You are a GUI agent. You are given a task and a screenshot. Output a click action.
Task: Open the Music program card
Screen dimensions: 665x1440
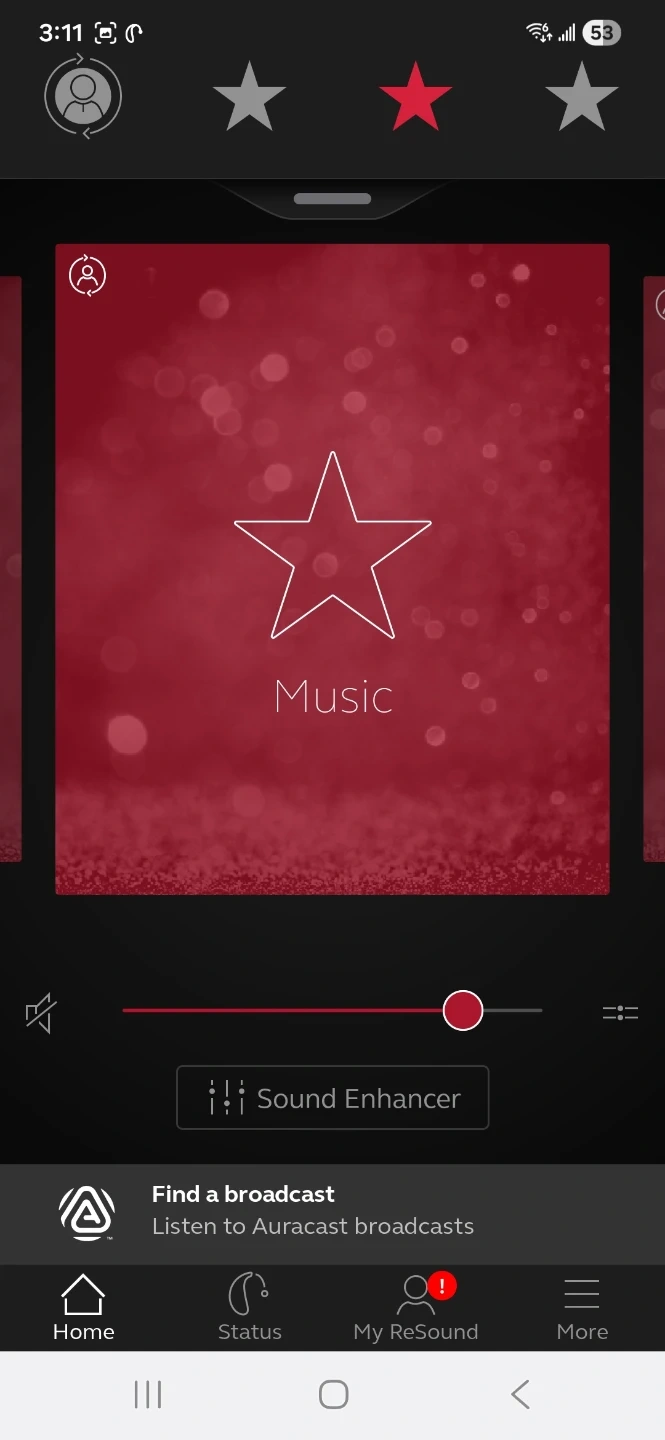click(332, 568)
